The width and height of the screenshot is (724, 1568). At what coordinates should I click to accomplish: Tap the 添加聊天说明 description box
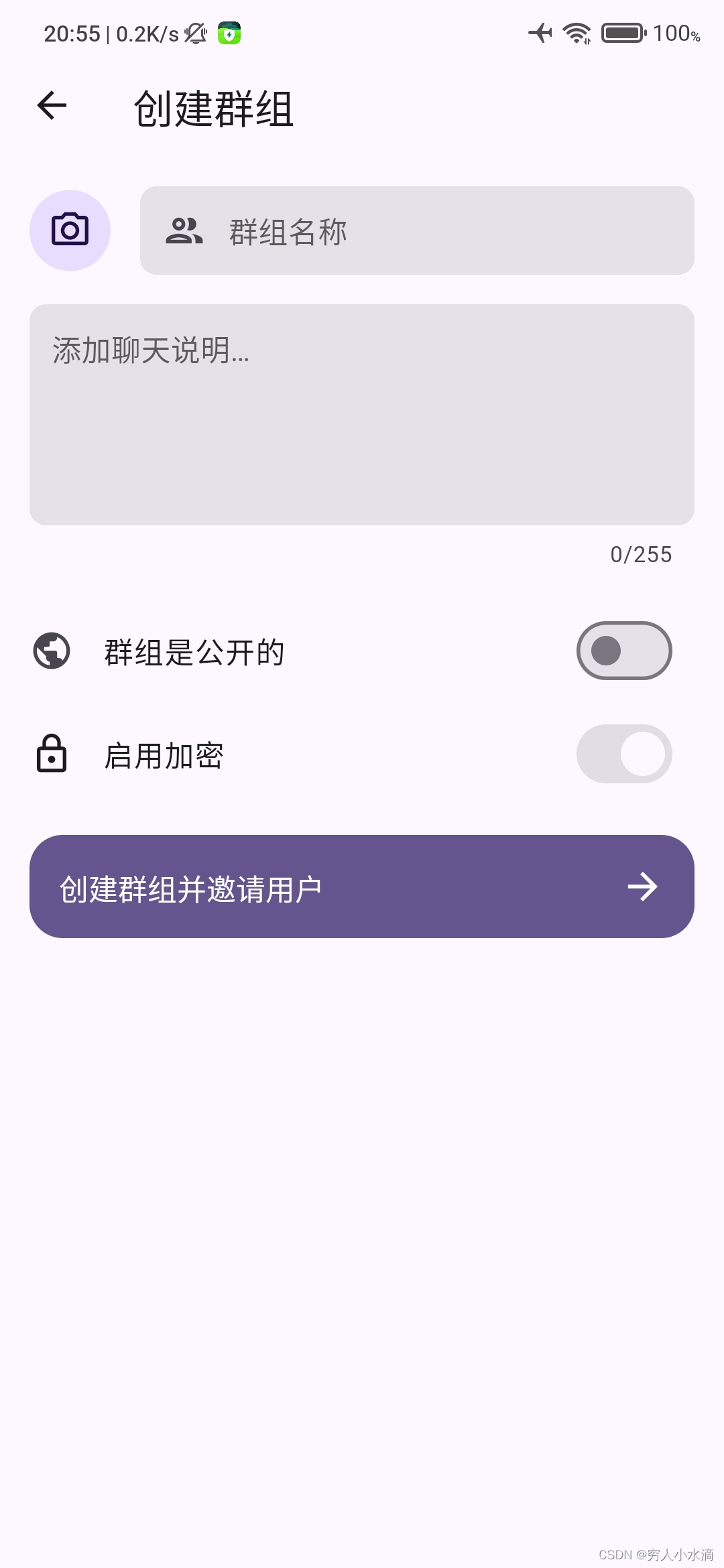tap(362, 414)
